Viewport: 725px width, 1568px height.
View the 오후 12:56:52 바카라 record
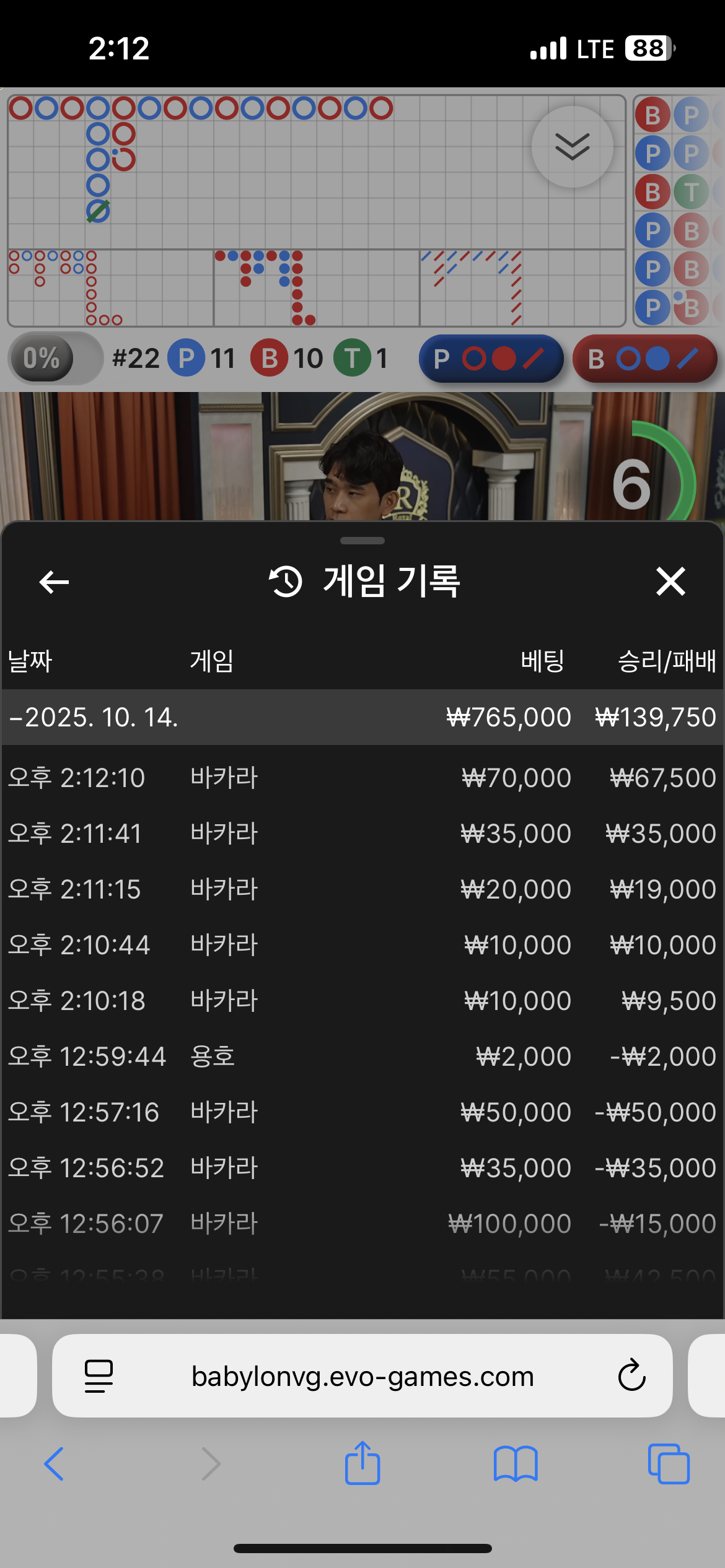362,1168
